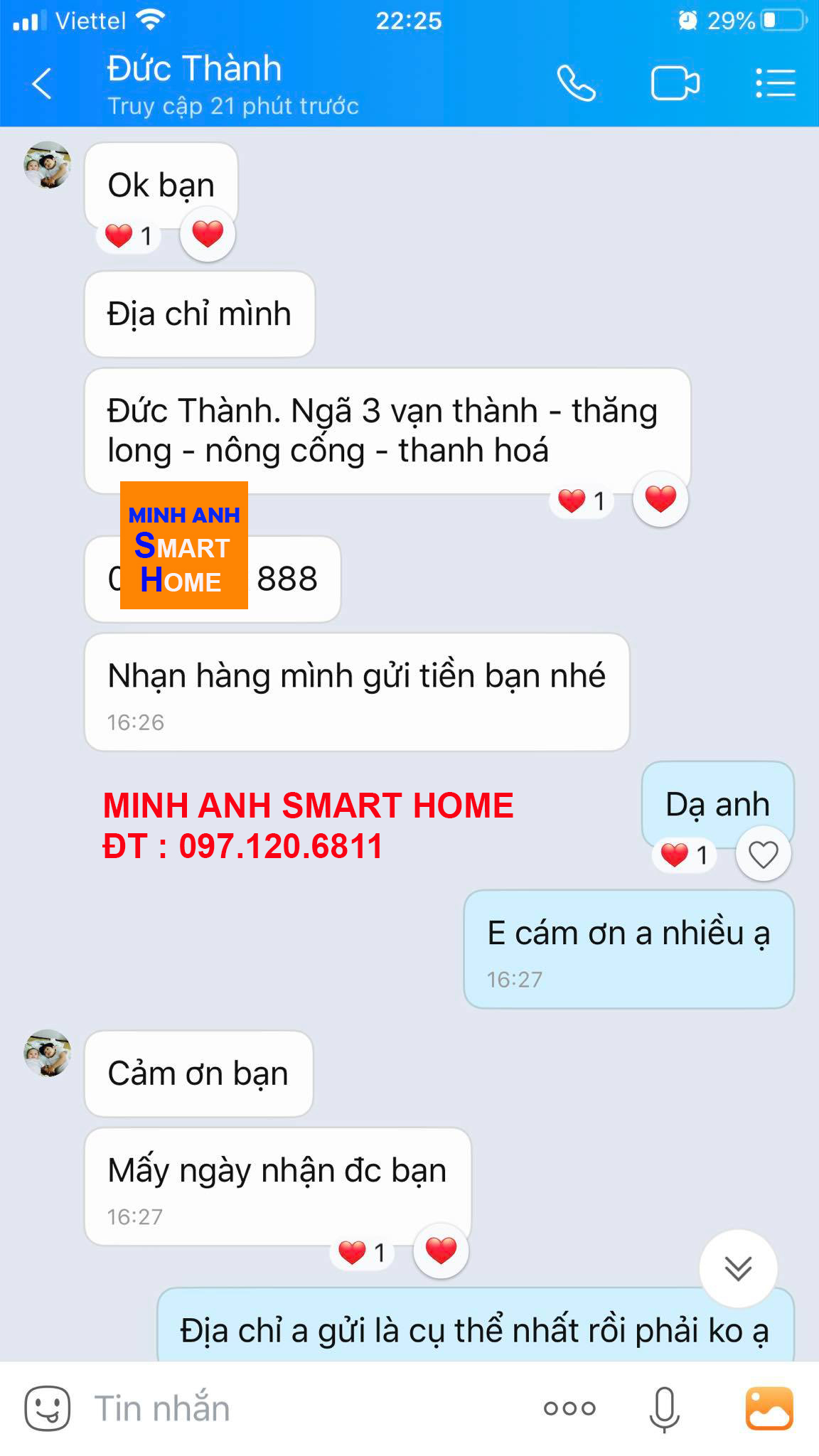Viewport: 819px width, 1456px height.
Task: Open Đức Thành's profile avatar
Action: (x=48, y=165)
